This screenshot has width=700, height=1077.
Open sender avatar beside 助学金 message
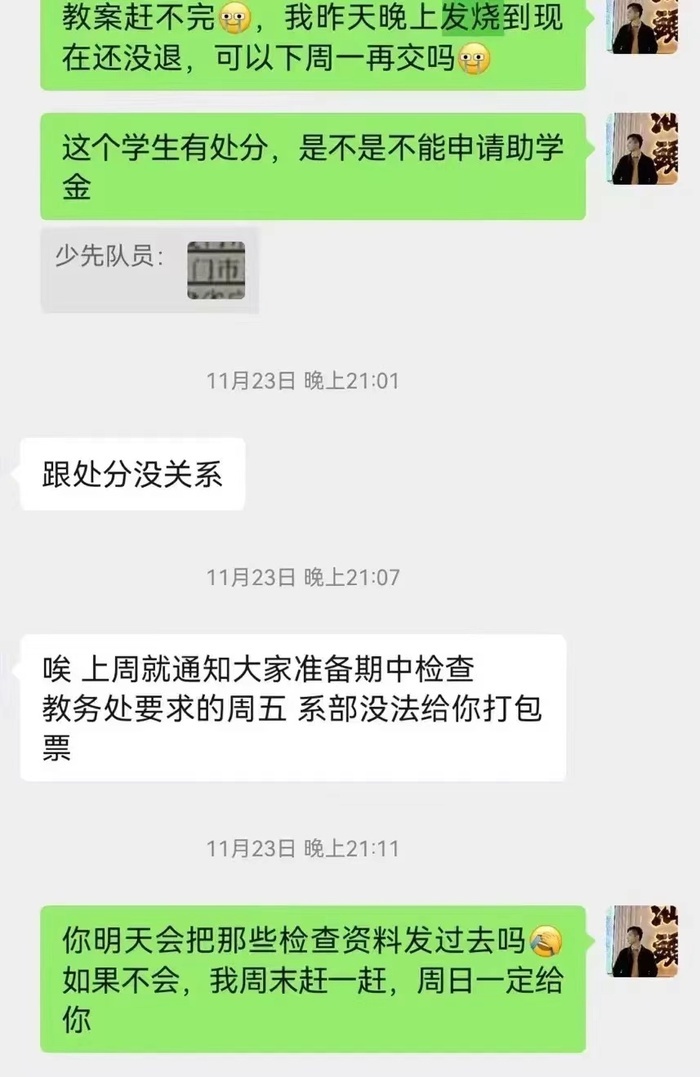point(644,149)
